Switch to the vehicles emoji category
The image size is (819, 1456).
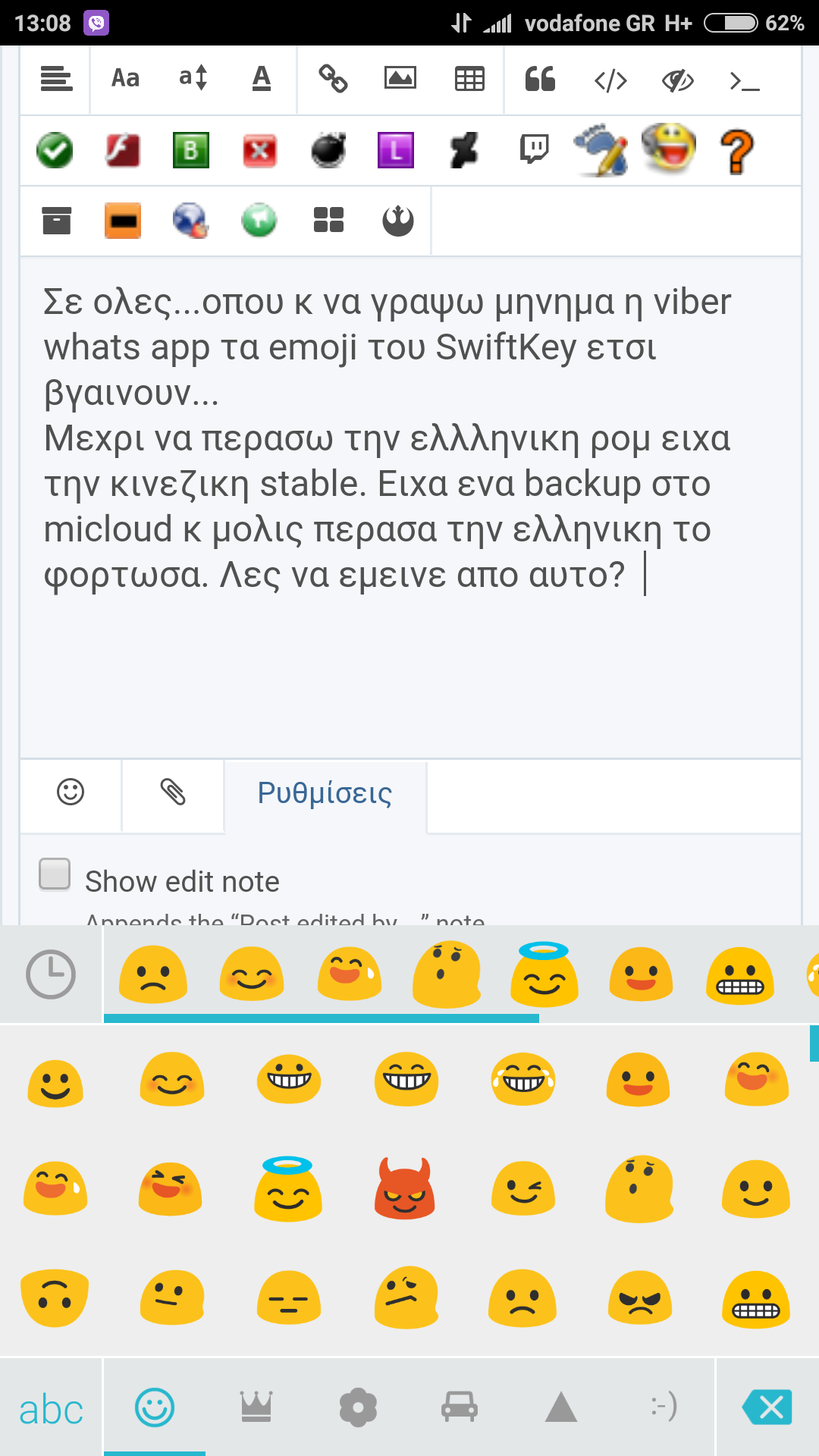[460, 1407]
